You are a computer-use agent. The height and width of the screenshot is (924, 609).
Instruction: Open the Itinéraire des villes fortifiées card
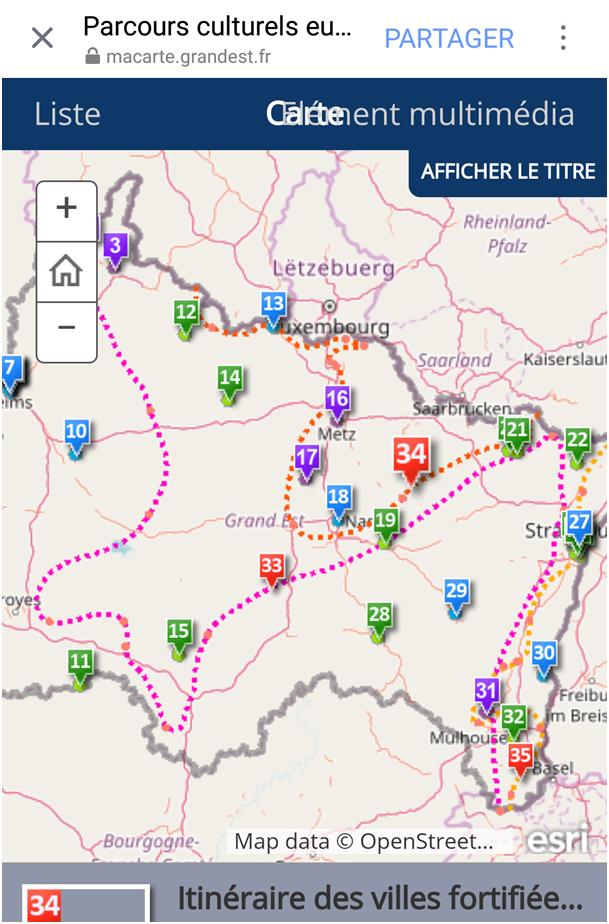378,899
